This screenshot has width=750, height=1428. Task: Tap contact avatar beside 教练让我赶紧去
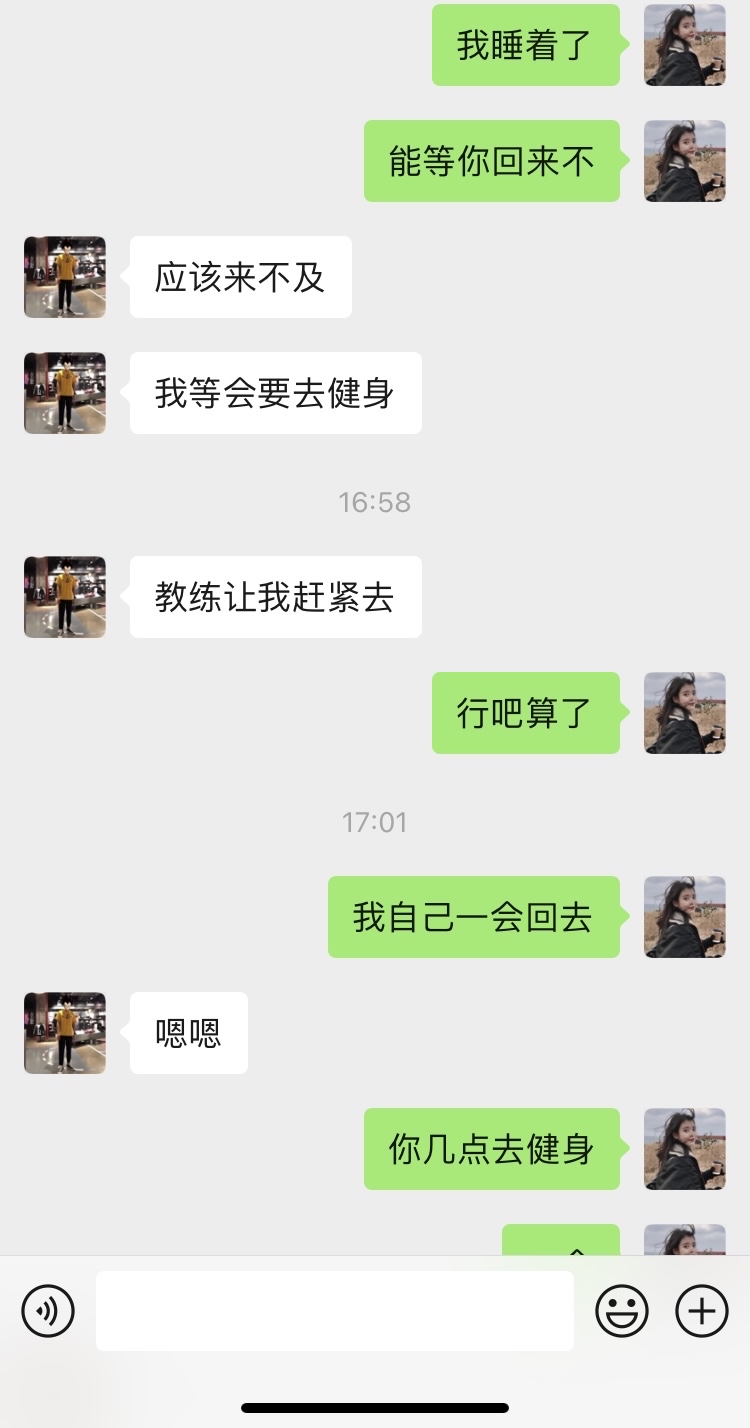click(x=65, y=597)
